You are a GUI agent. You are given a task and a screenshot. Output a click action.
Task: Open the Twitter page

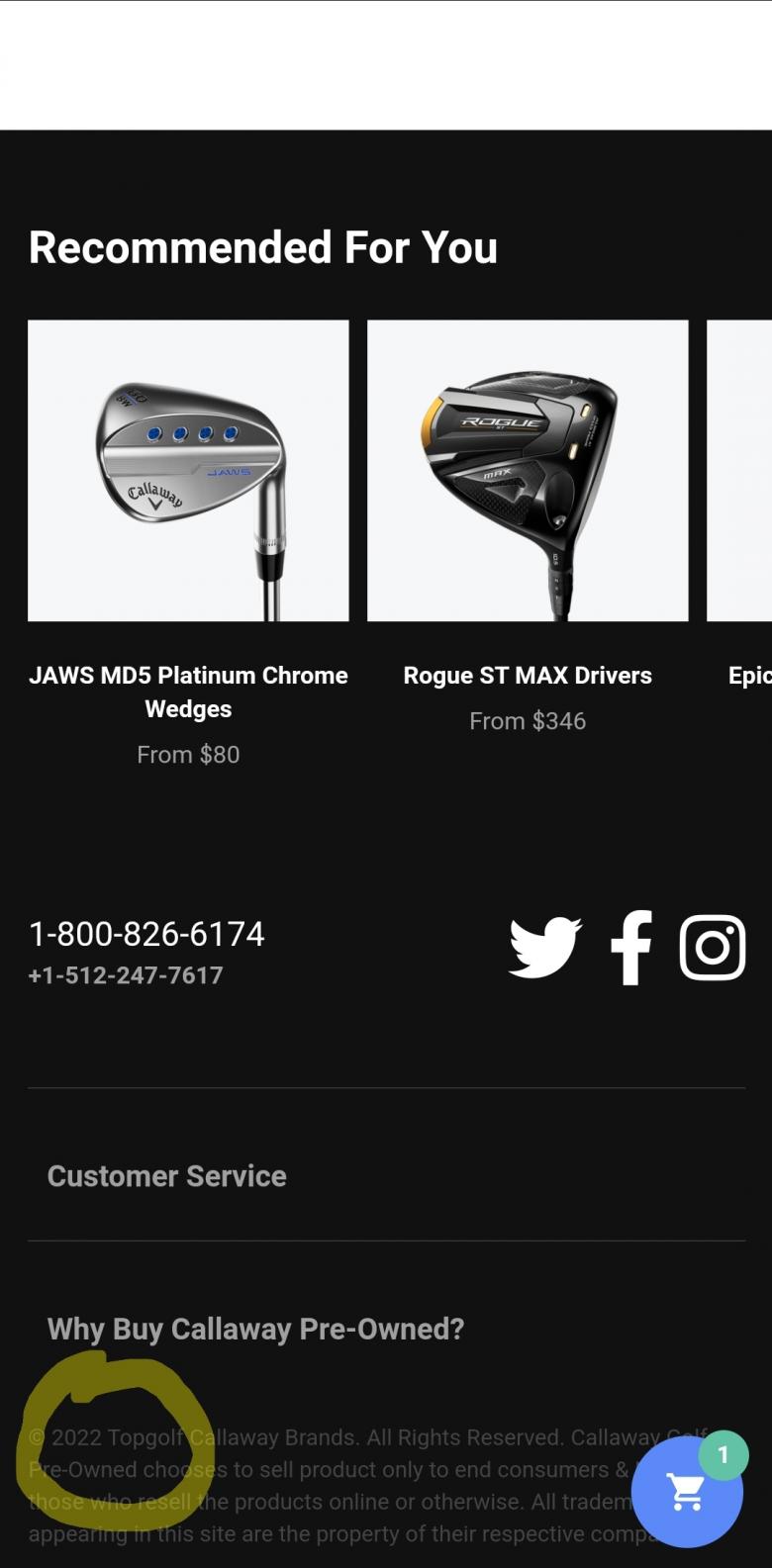tap(545, 948)
